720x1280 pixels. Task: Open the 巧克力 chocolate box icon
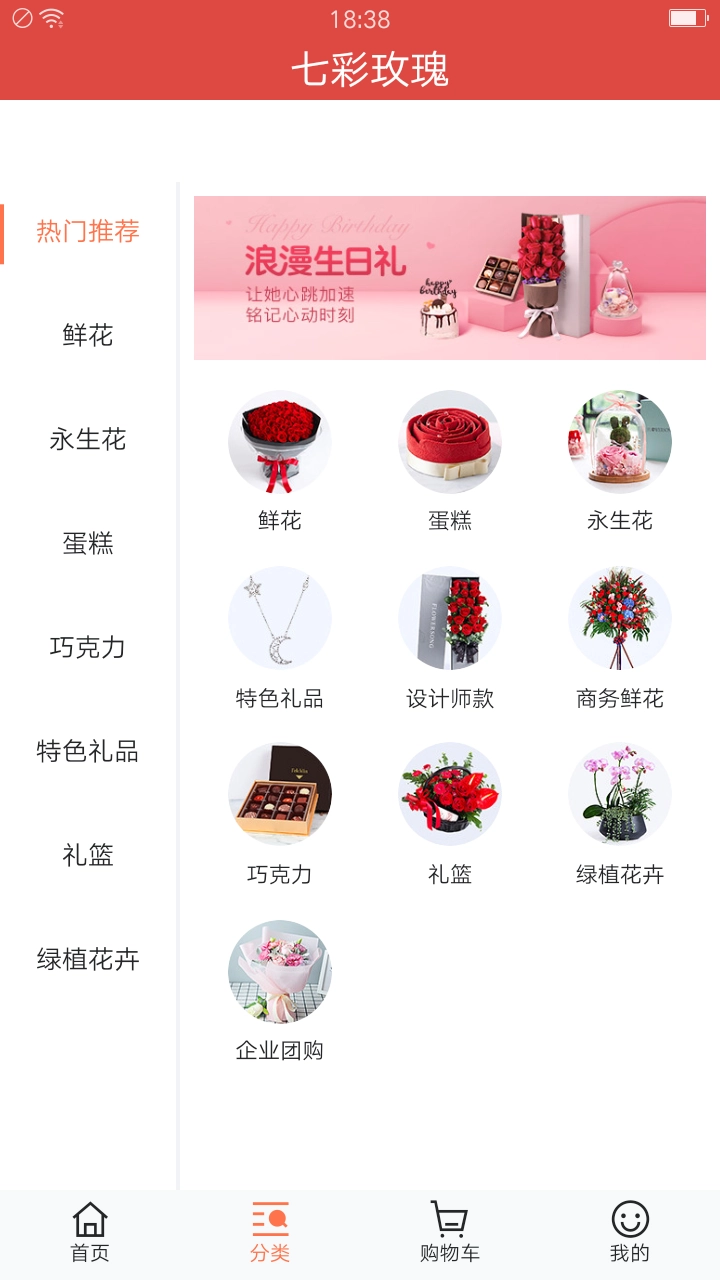[x=280, y=793]
